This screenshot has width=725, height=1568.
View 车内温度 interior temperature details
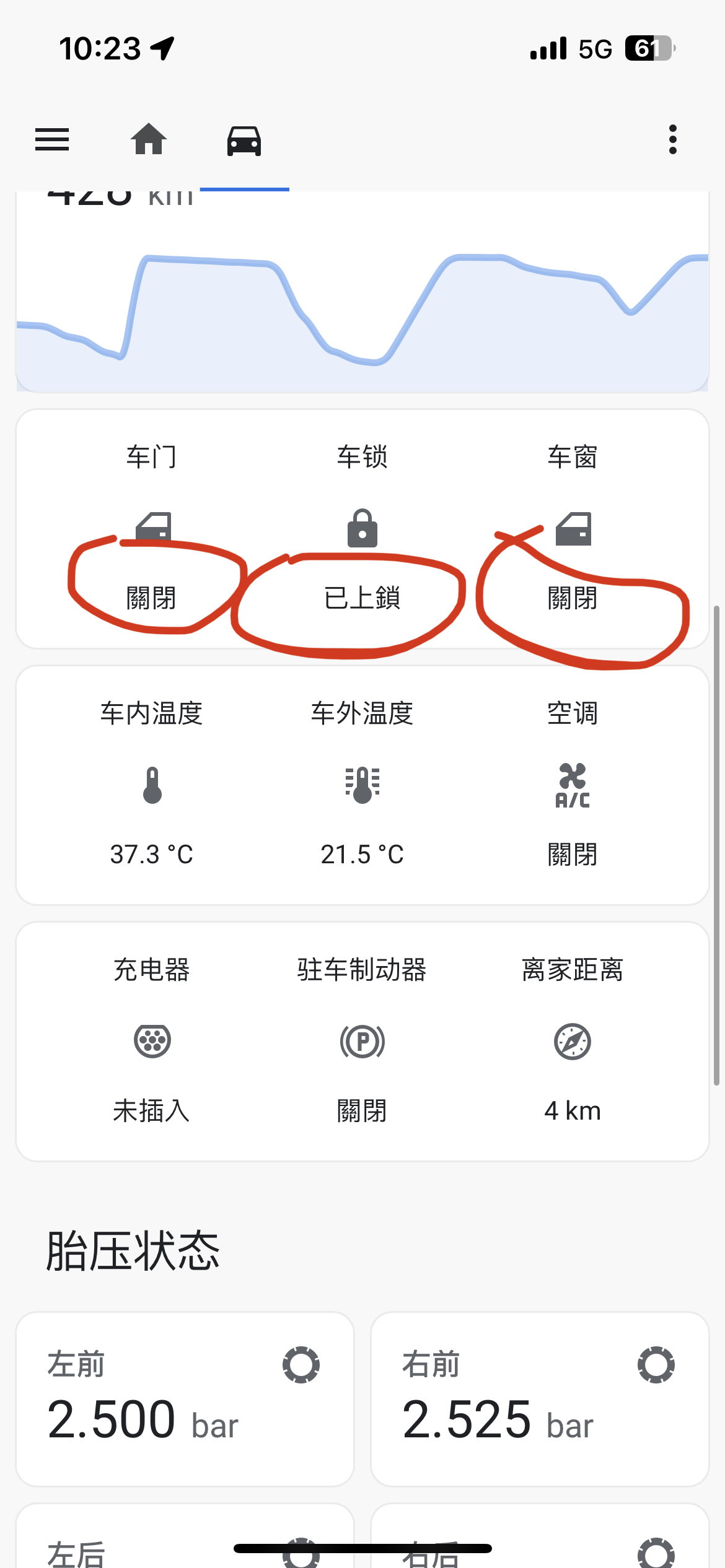tap(152, 785)
